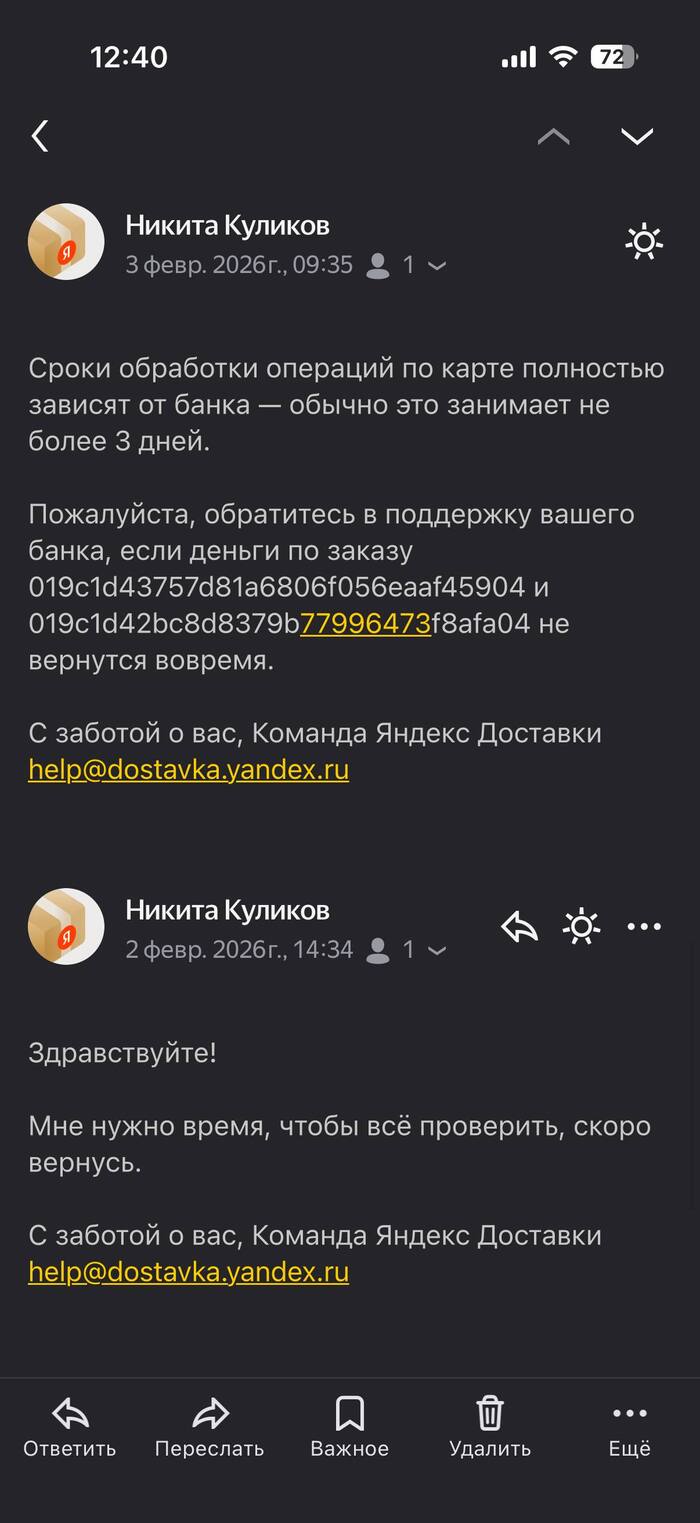Open the highlighted number 77996473
Image resolution: width=700 pixels, height=1523 pixels.
pyautogui.click(x=365, y=624)
